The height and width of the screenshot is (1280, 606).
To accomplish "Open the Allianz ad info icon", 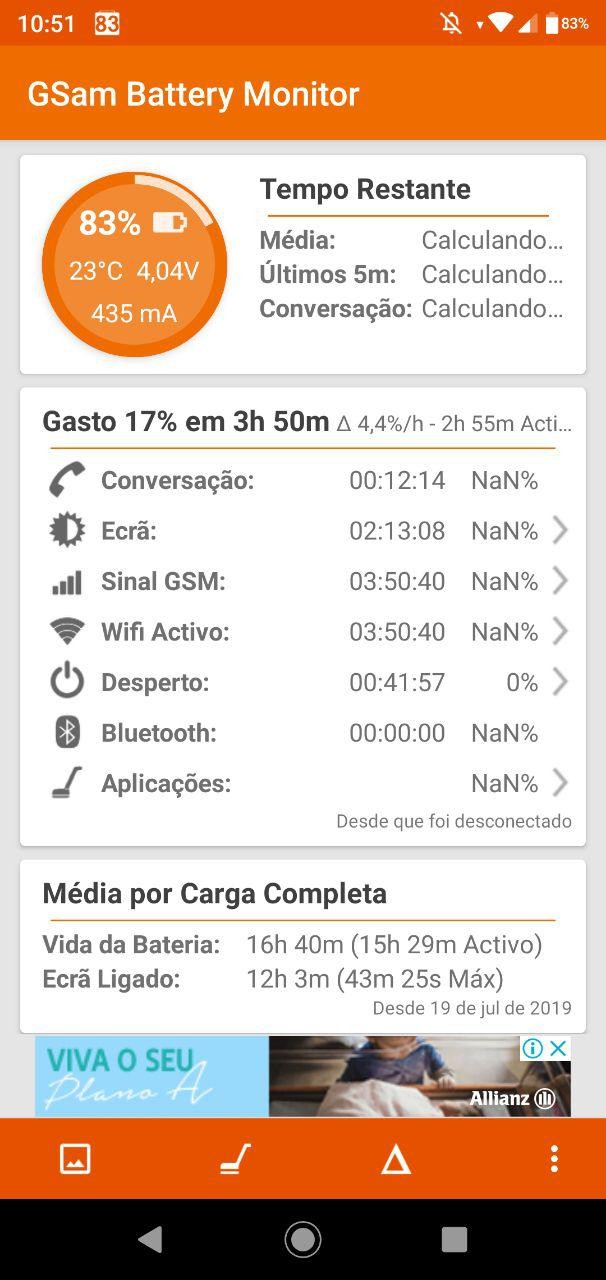I will pyautogui.click(x=533, y=1048).
